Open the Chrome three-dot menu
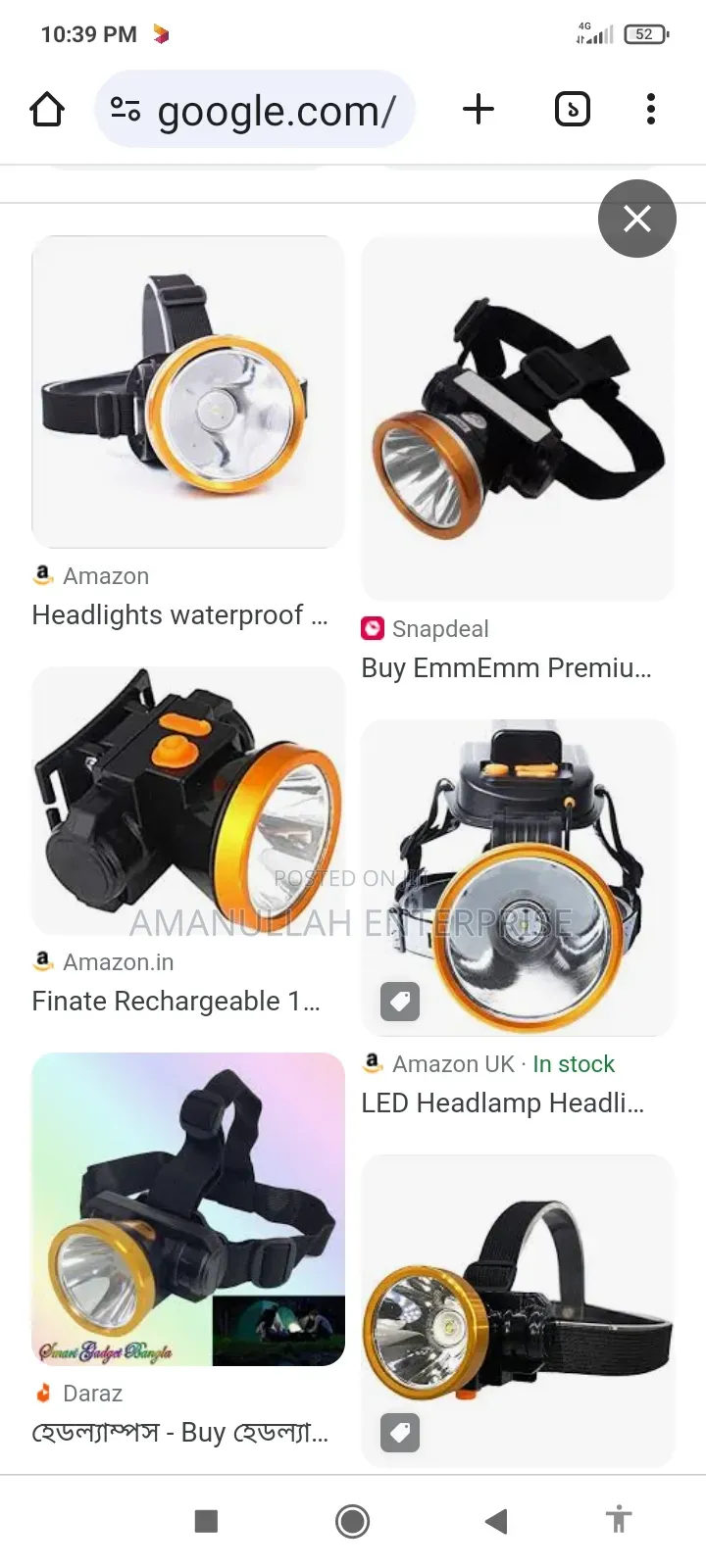Screen dimensions: 706x1568 (x=650, y=110)
